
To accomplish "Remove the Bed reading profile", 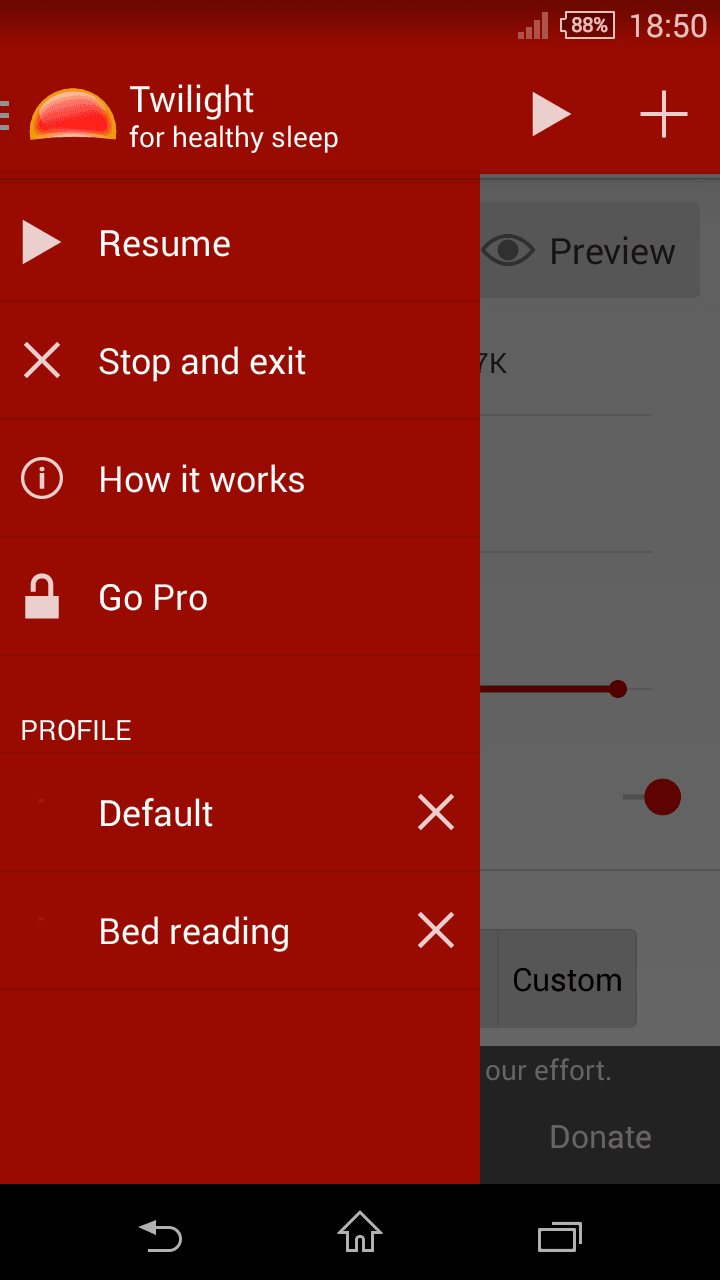I will 436,930.
